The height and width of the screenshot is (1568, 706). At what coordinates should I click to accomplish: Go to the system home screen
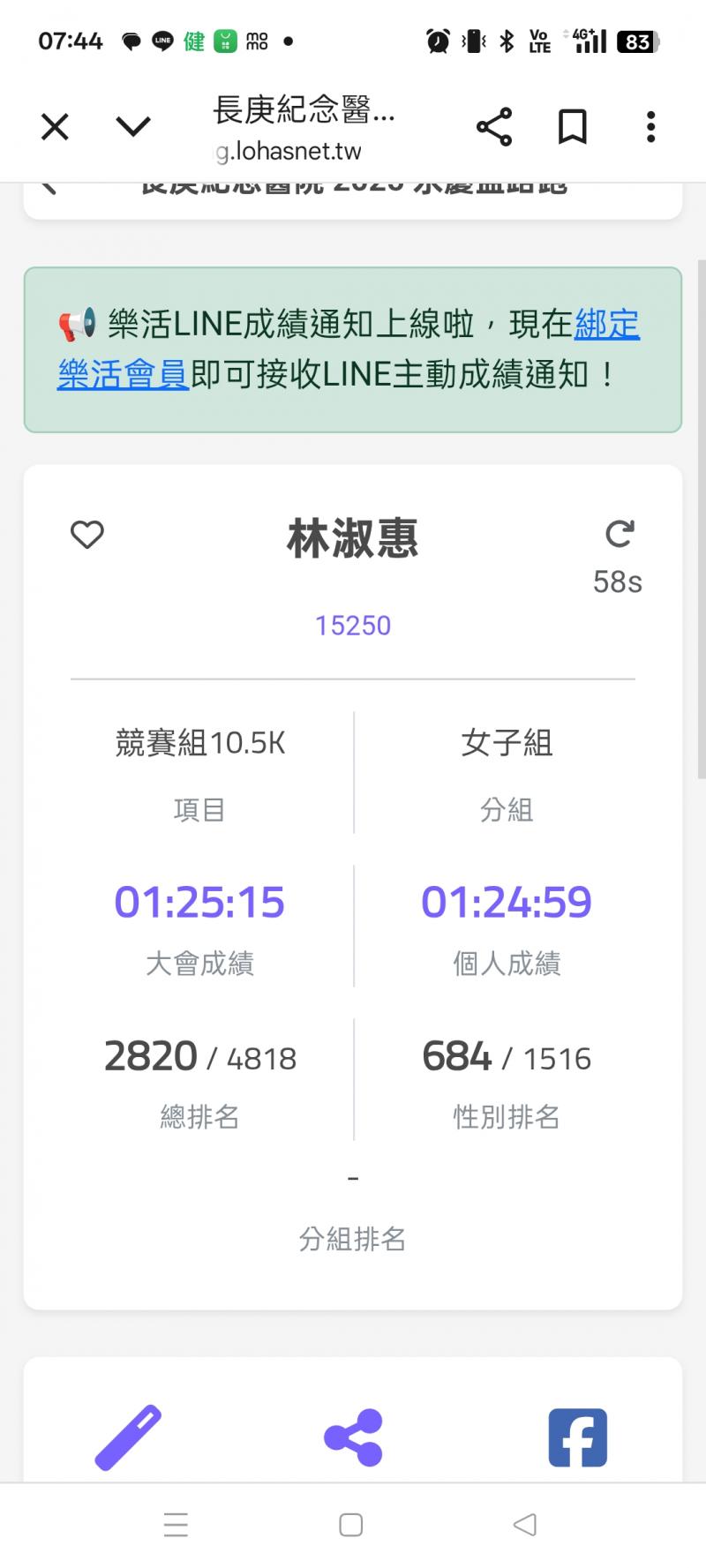tap(351, 1524)
